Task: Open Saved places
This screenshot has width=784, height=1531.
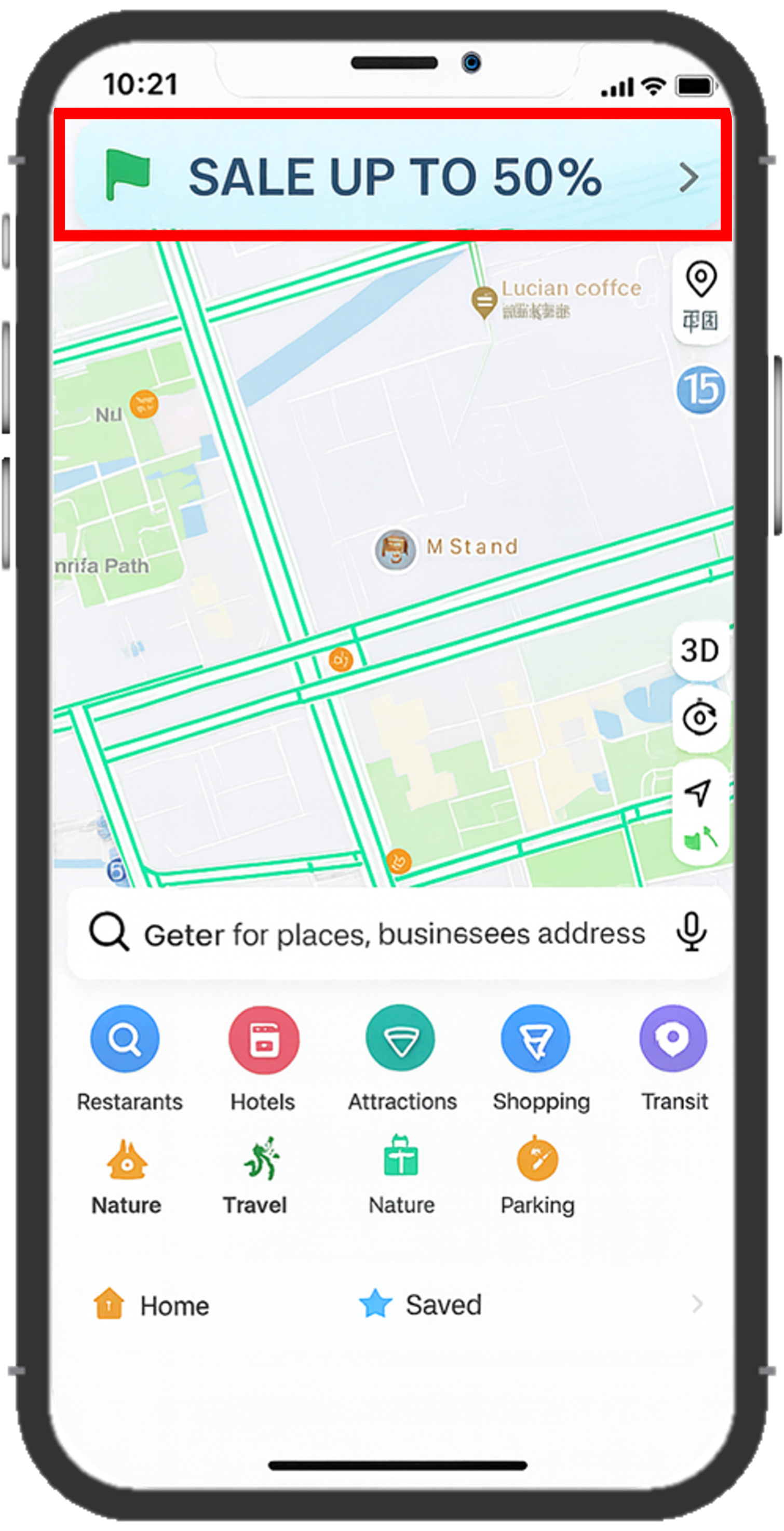Action: 422,1305
